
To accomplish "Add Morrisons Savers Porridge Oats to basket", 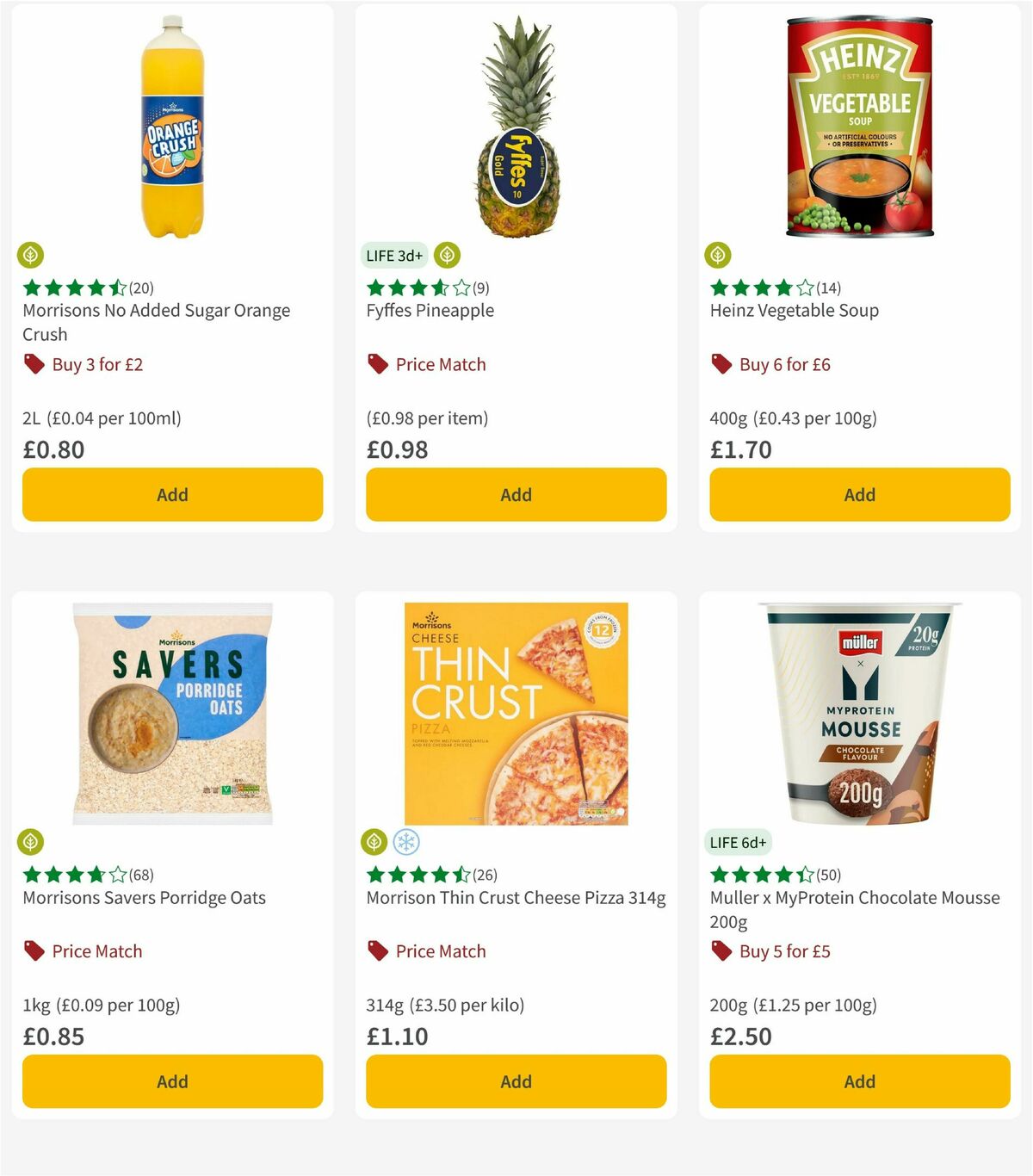I will 172,1081.
